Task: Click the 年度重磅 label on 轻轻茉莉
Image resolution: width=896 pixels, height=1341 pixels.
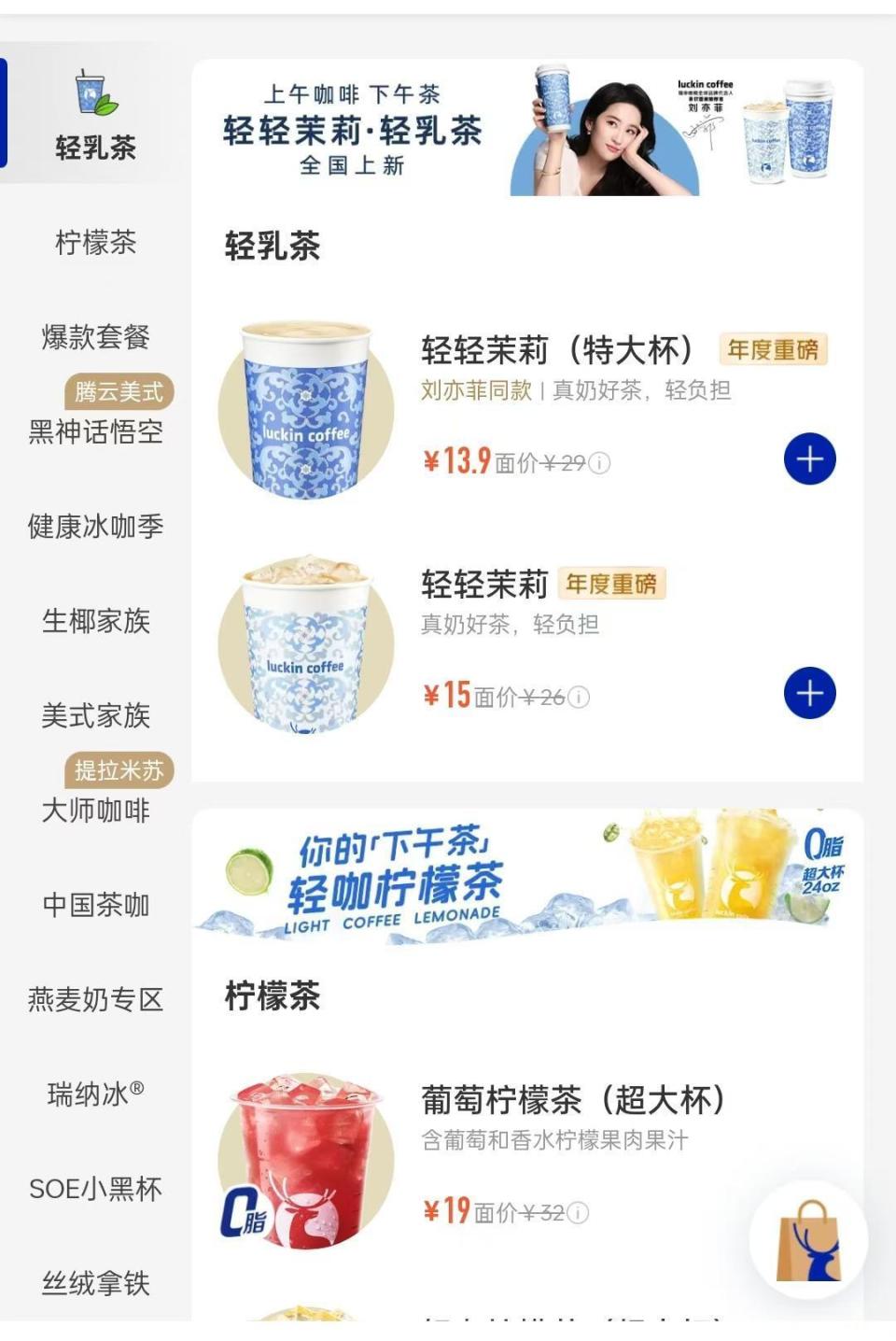Action: coord(613,584)
